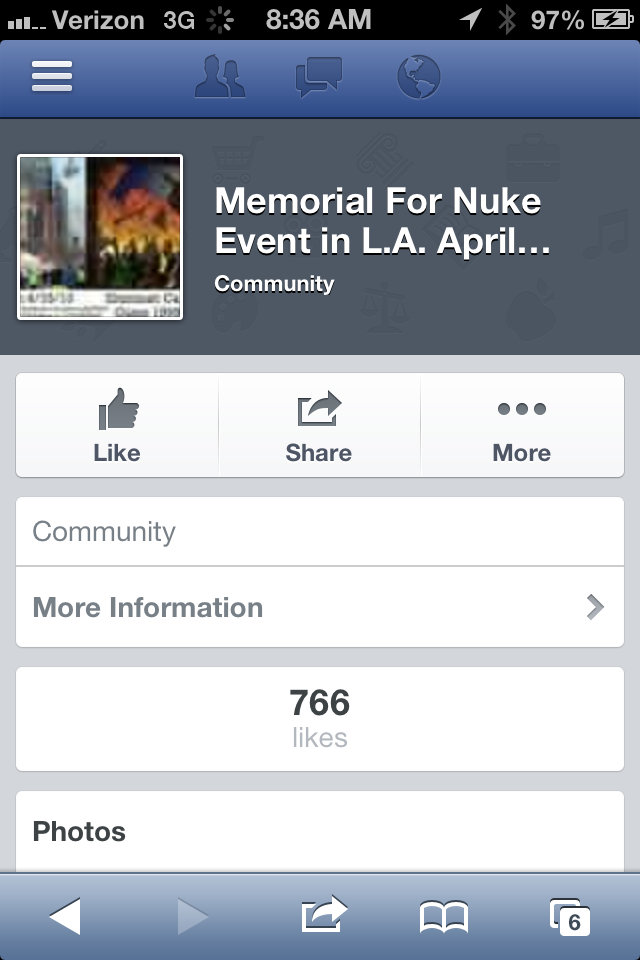Open the messages icon
The height and width of the screenshot is (960, 640).
pyautogui.click(x=319, y=78)
